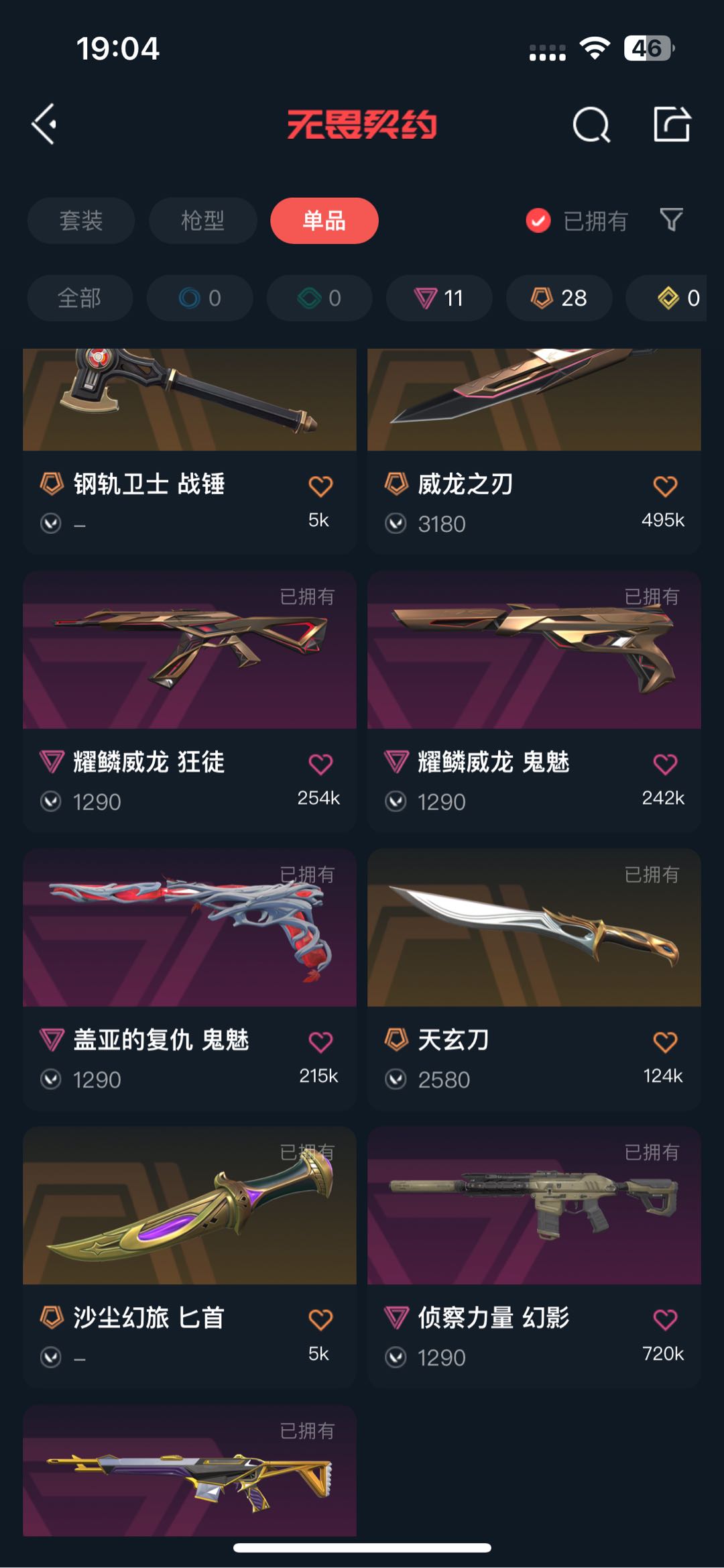Select the 单品 tab
Image resolution: width=724 pixels, height=1568 pixels.
(324, 221)
